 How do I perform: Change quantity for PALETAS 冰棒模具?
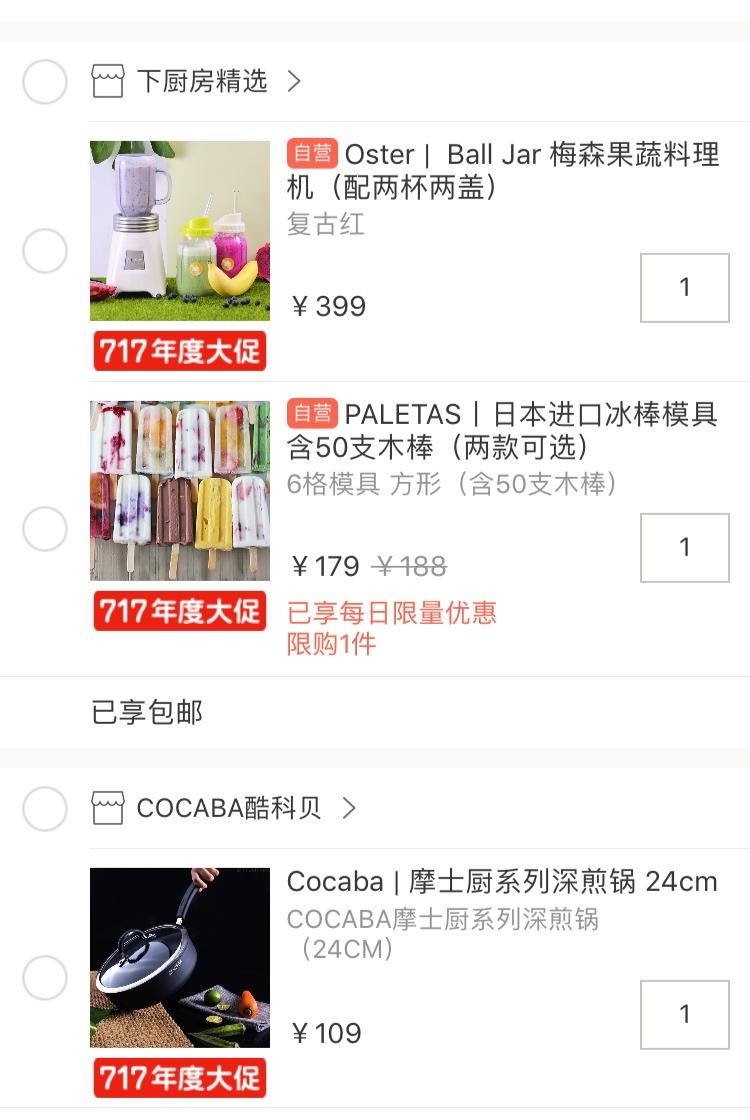coord(685,548)
